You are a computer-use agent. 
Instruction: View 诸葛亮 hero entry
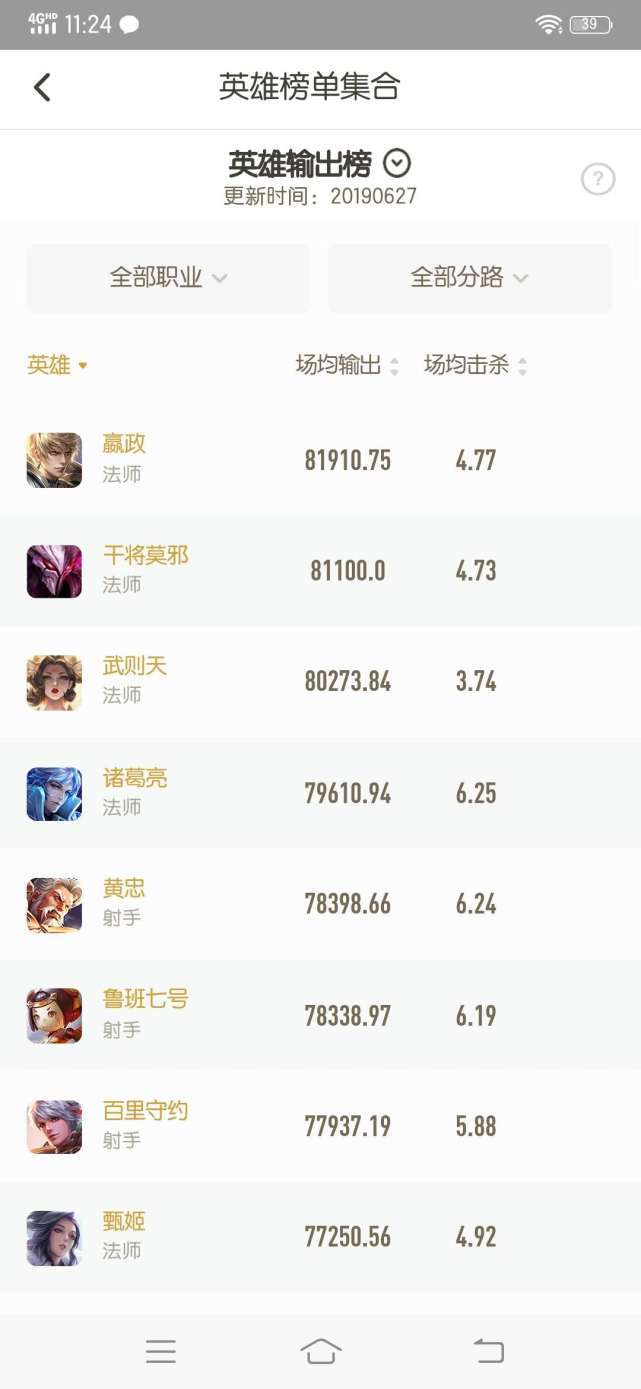[x=320, y=793]
